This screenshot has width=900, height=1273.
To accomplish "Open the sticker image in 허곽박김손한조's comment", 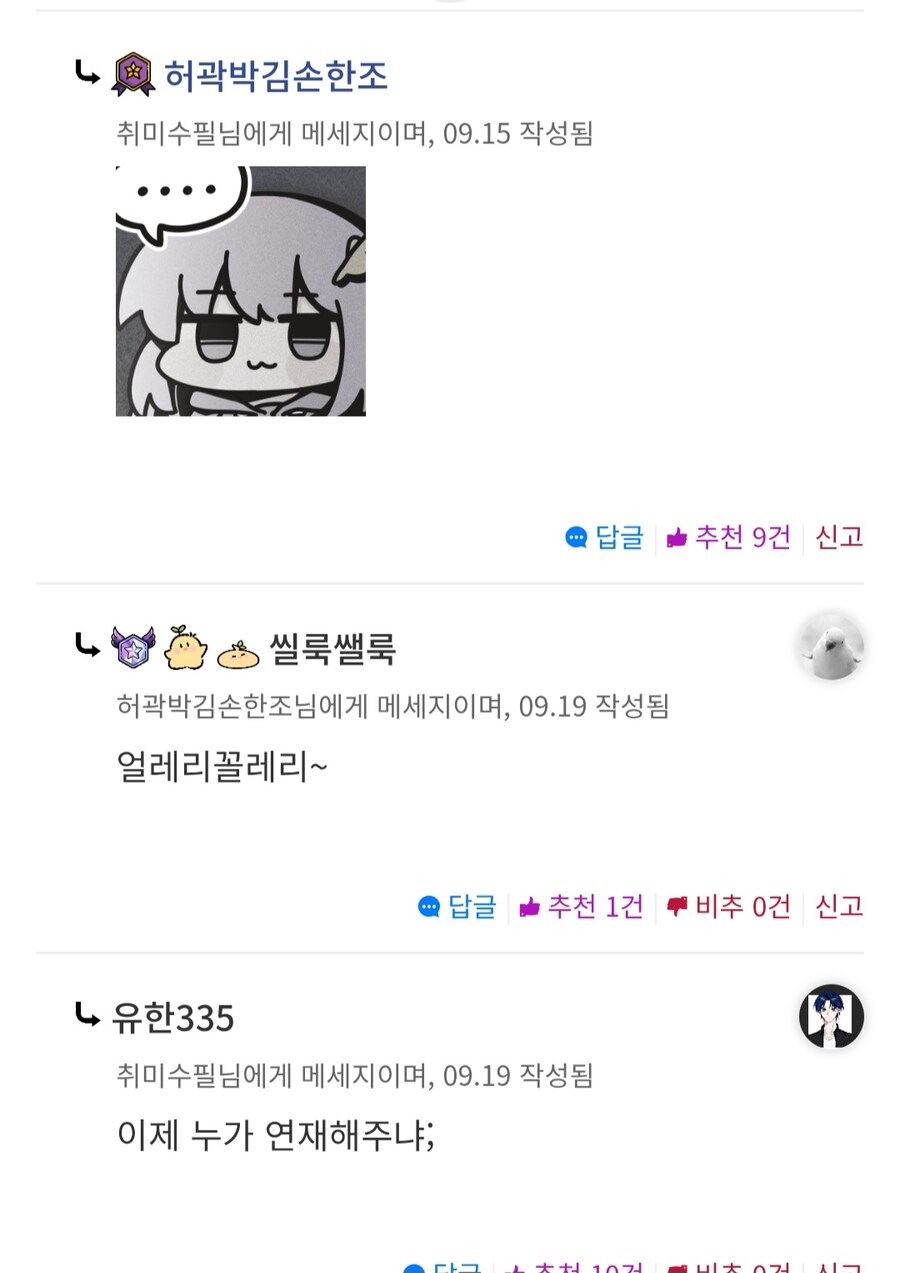I will 241,291.
